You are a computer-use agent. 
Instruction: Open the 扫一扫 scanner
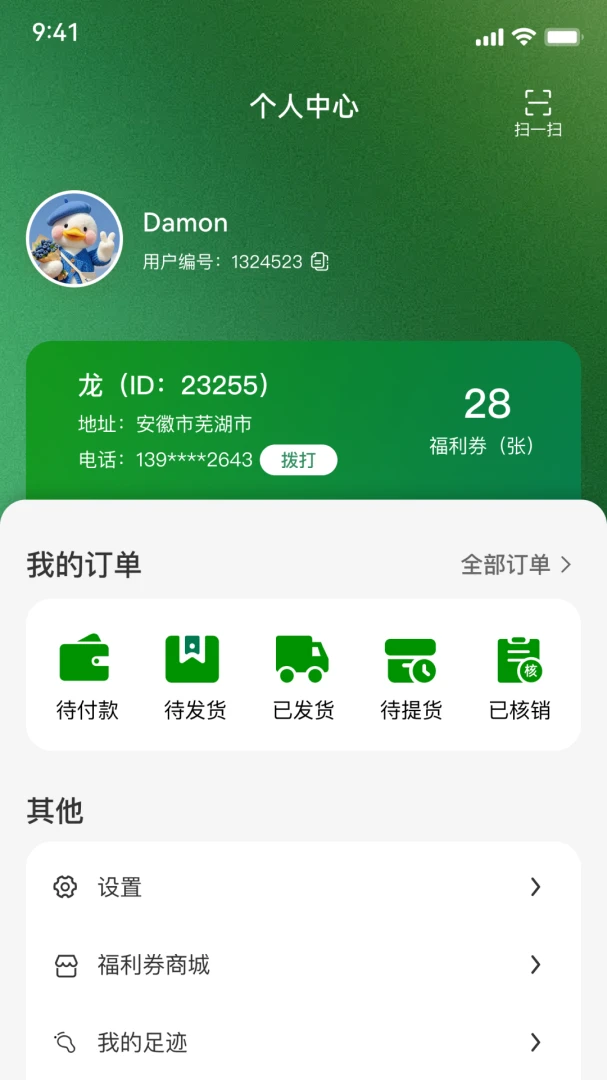(537, 113)
